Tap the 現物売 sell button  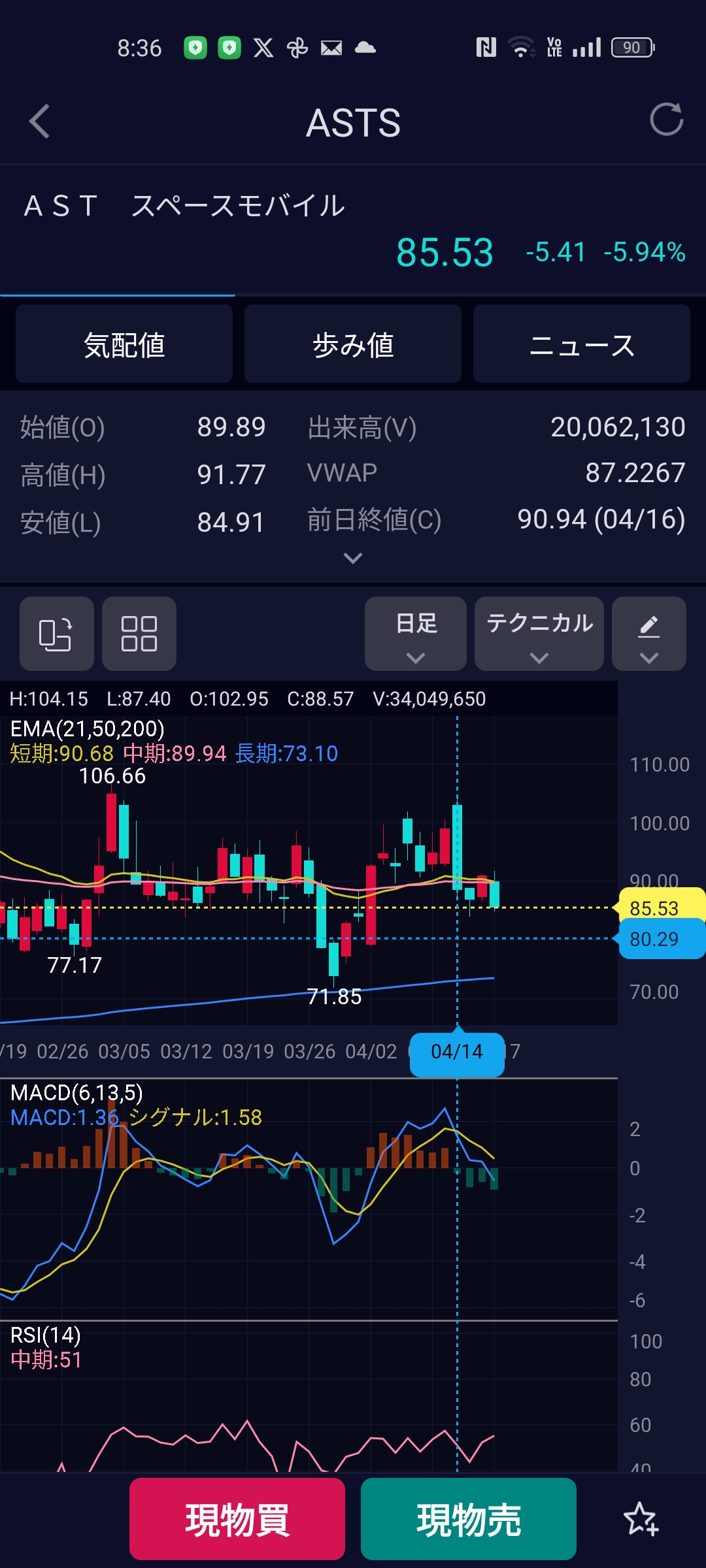point(469,1519)
